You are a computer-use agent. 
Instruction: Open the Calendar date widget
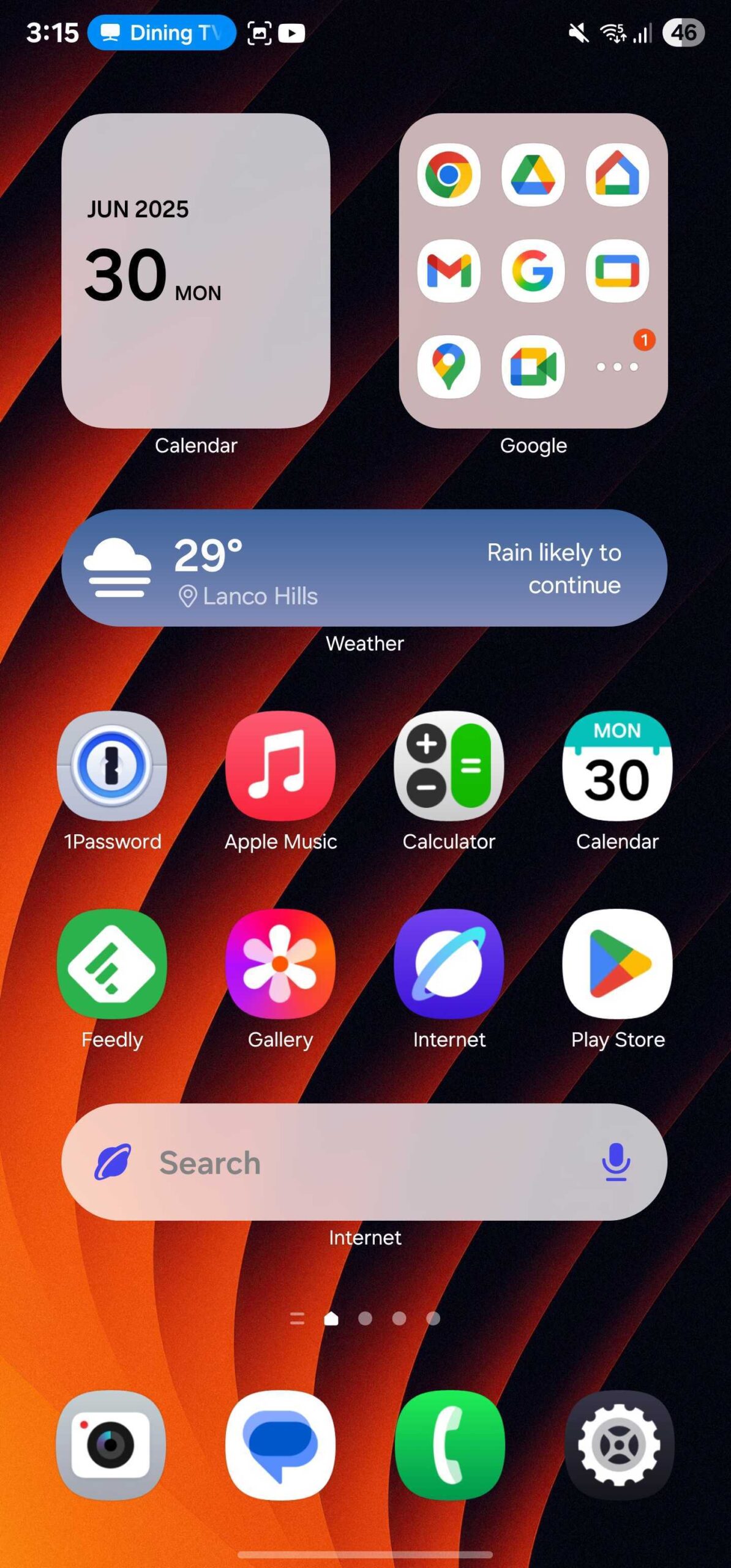point(196,270)
